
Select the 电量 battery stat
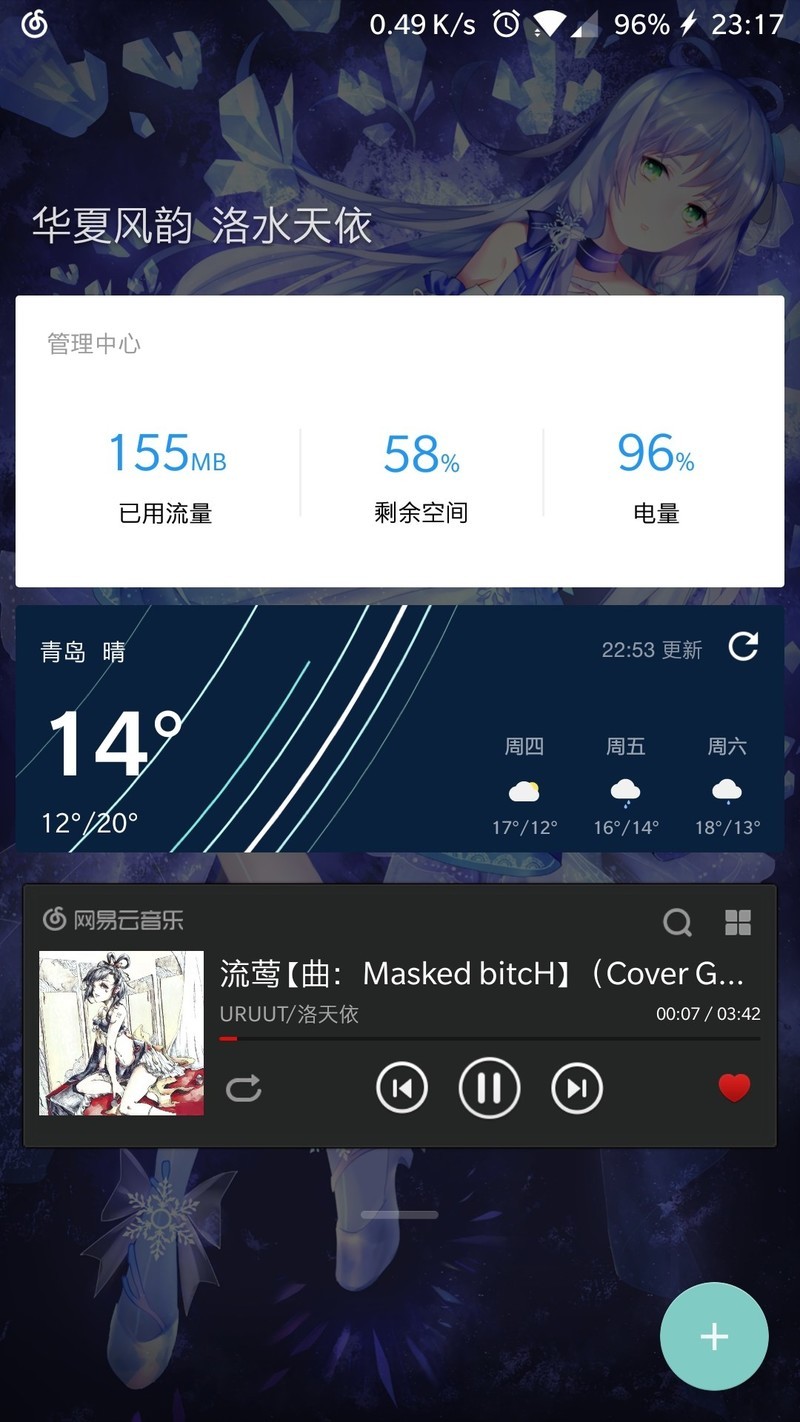(655, 478)
